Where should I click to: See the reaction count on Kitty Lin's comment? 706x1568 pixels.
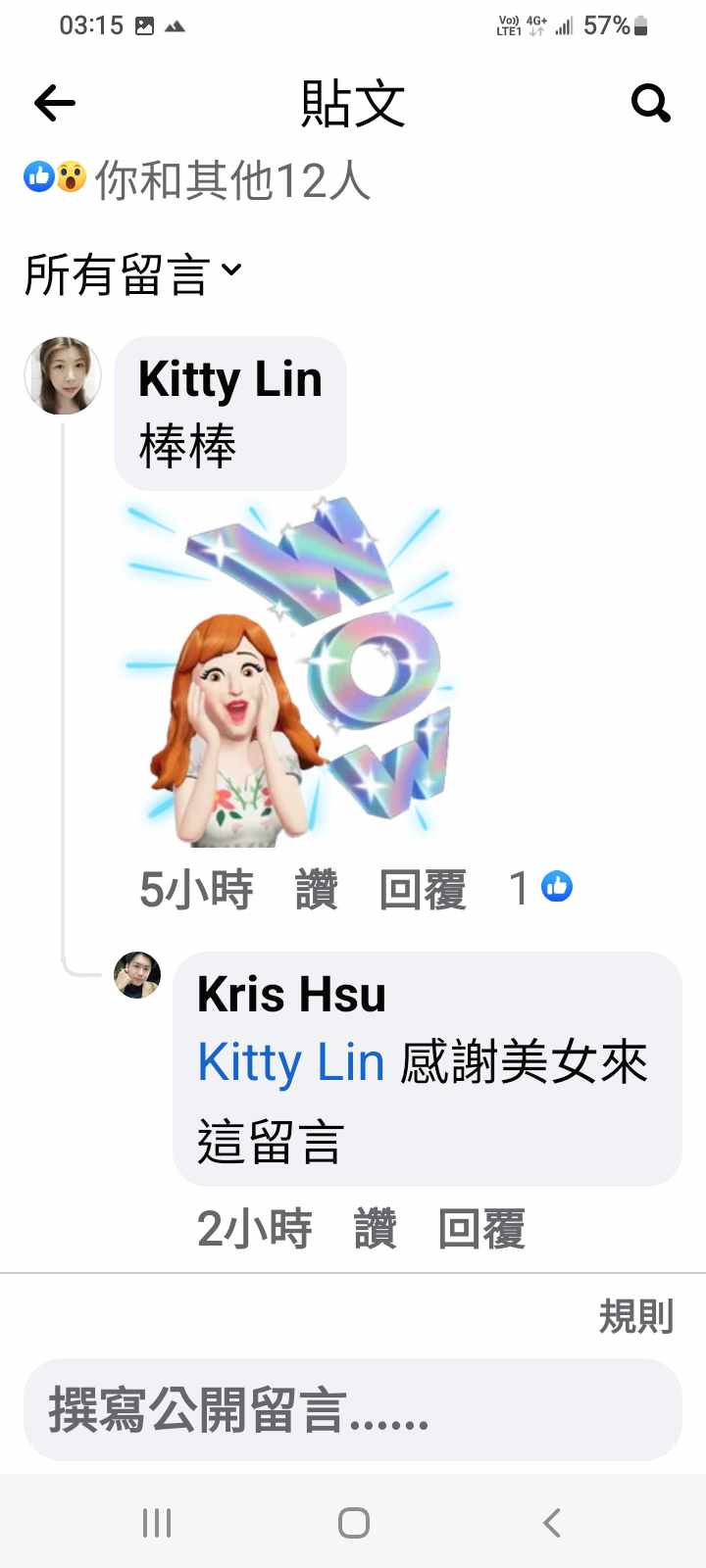541,888
